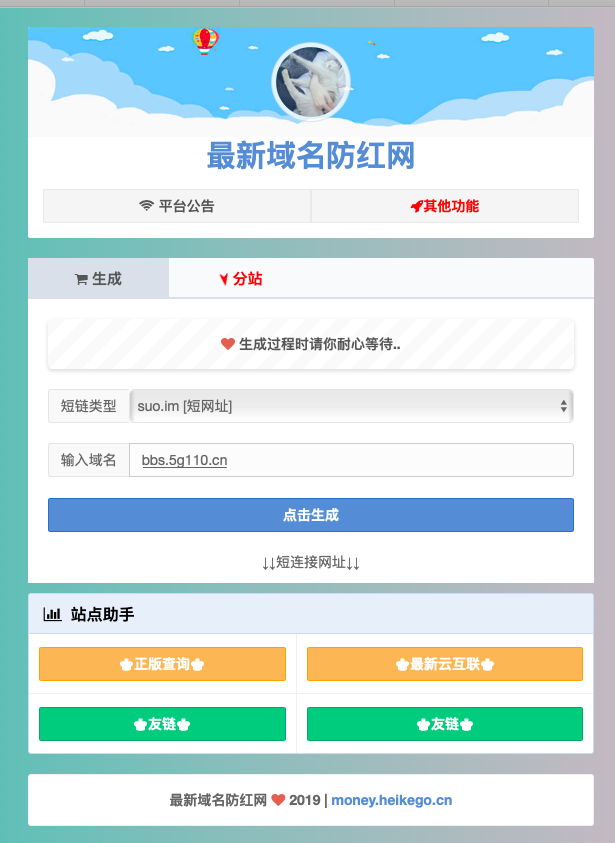
Task: Expand the 短链类型 dropdown
Action: 351,406
